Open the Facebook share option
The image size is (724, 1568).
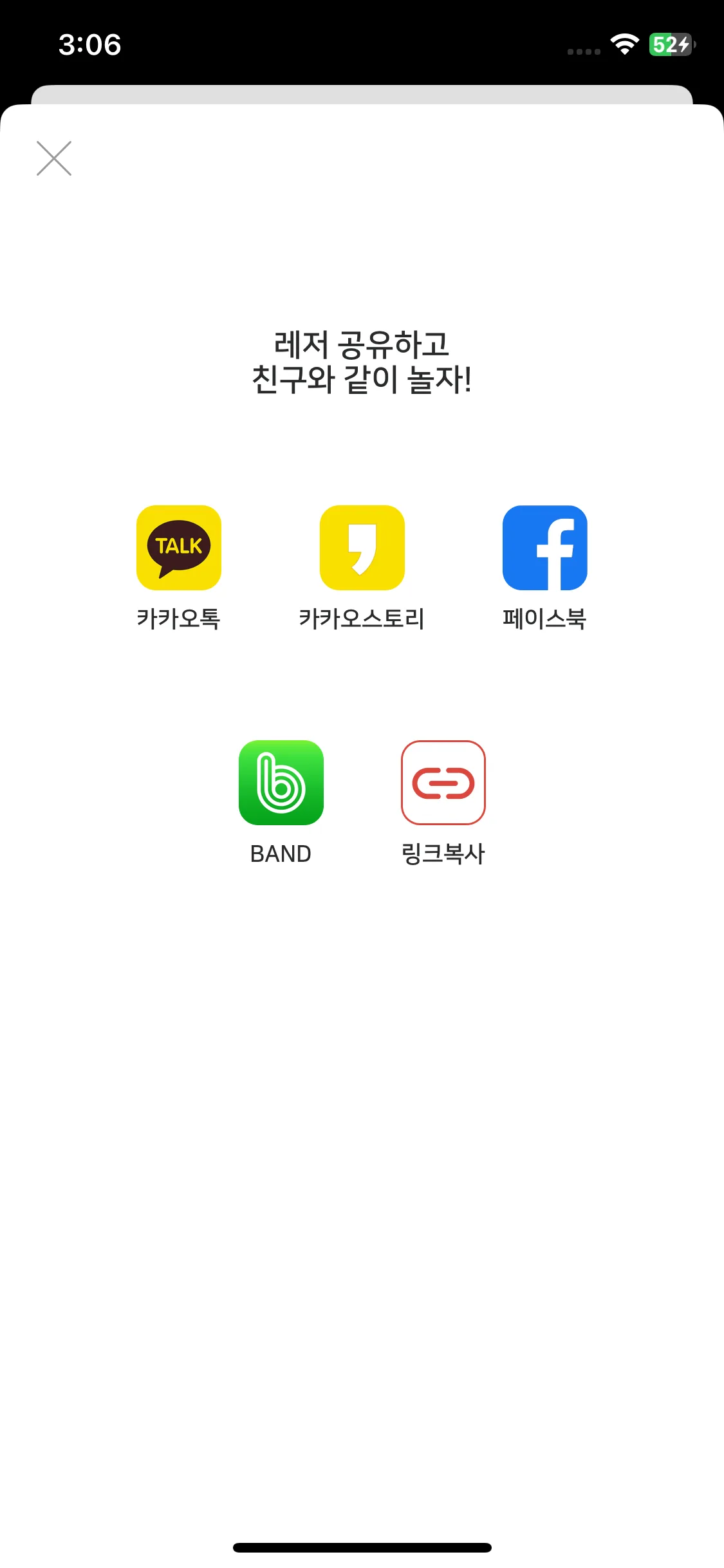pyautogui.click(x=545, y=548)
